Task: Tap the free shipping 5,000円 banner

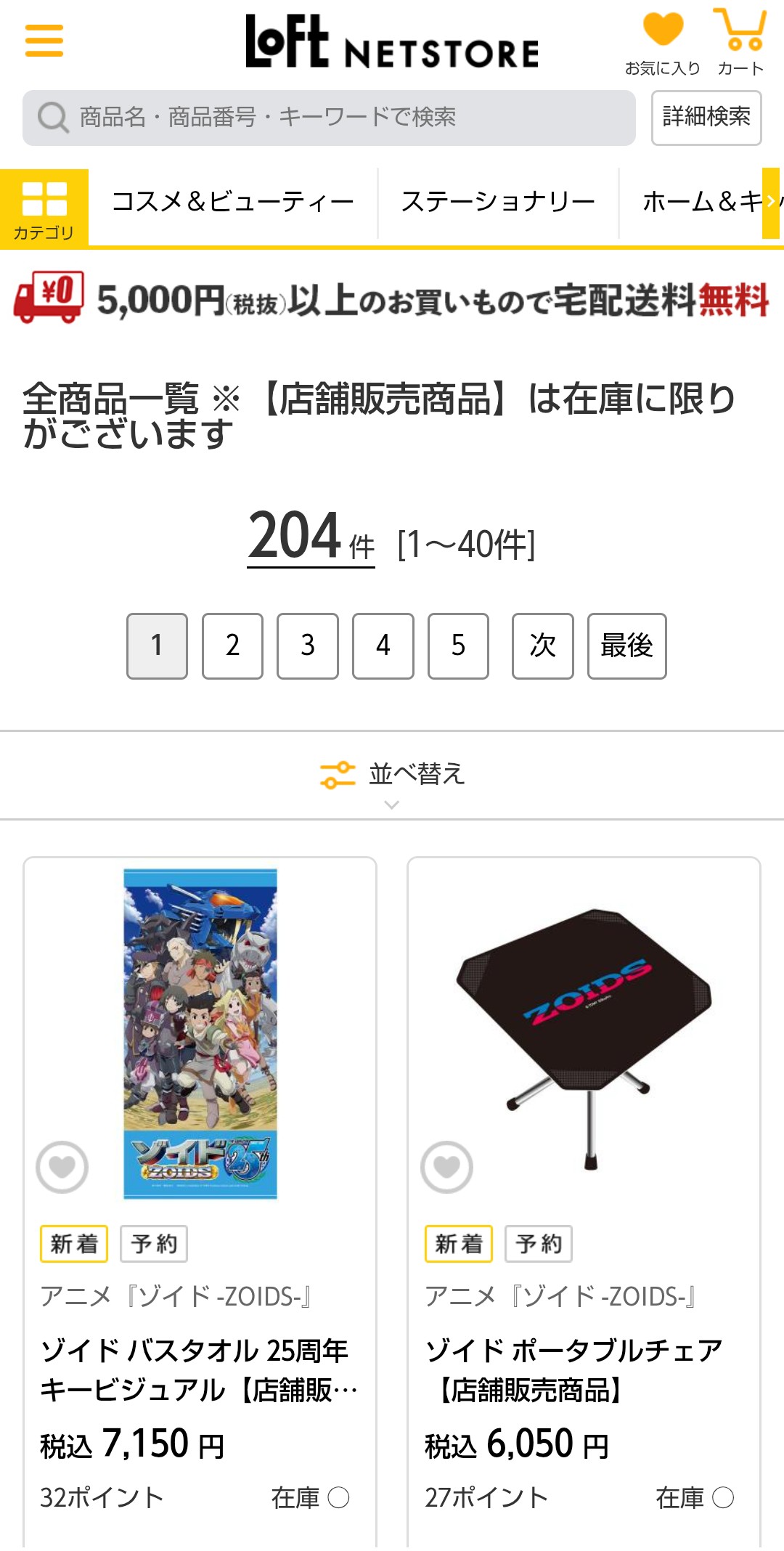Action: pos(392,298)
